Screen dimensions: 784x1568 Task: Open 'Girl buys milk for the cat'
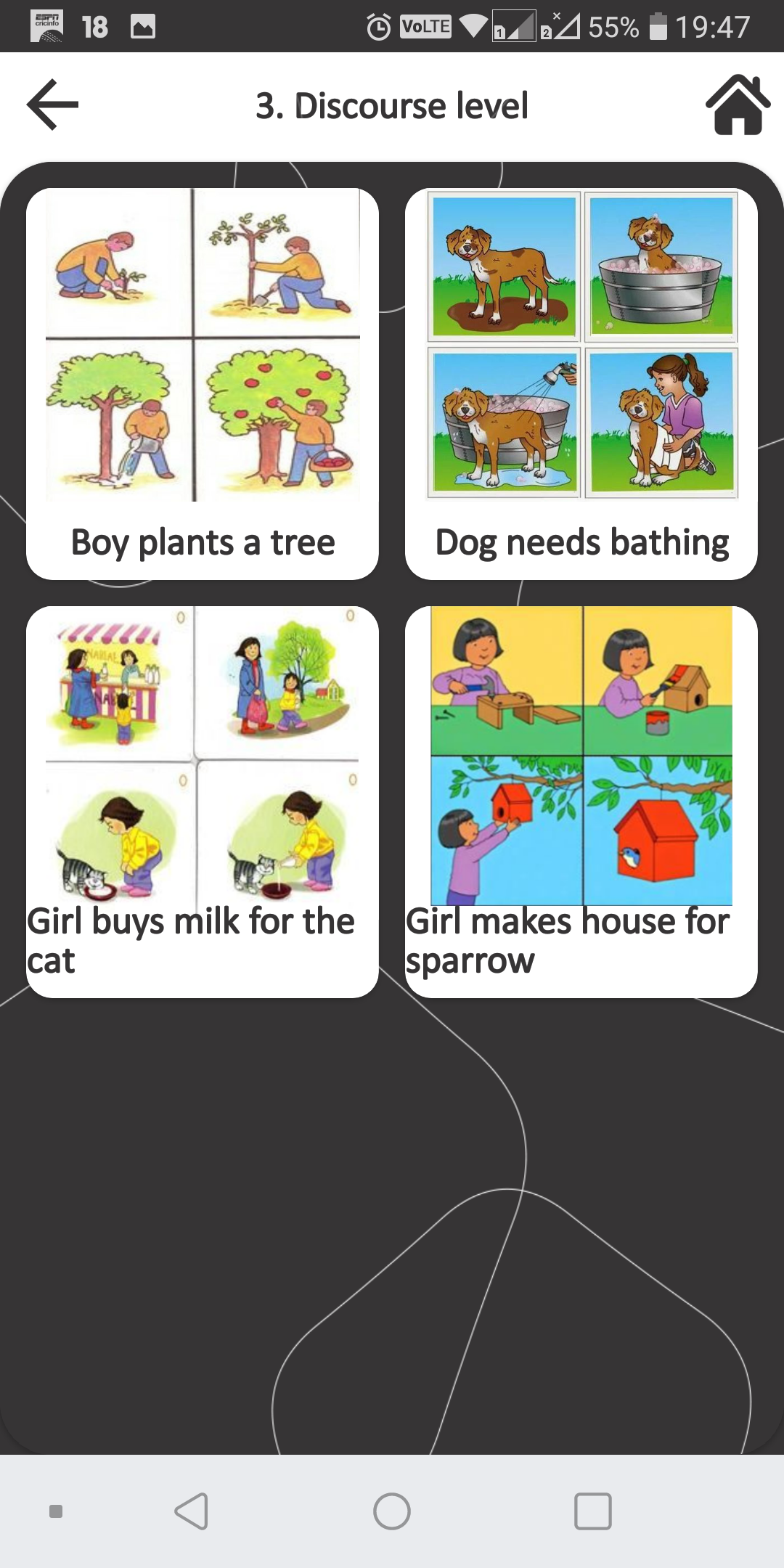click(x=203, y=801)
